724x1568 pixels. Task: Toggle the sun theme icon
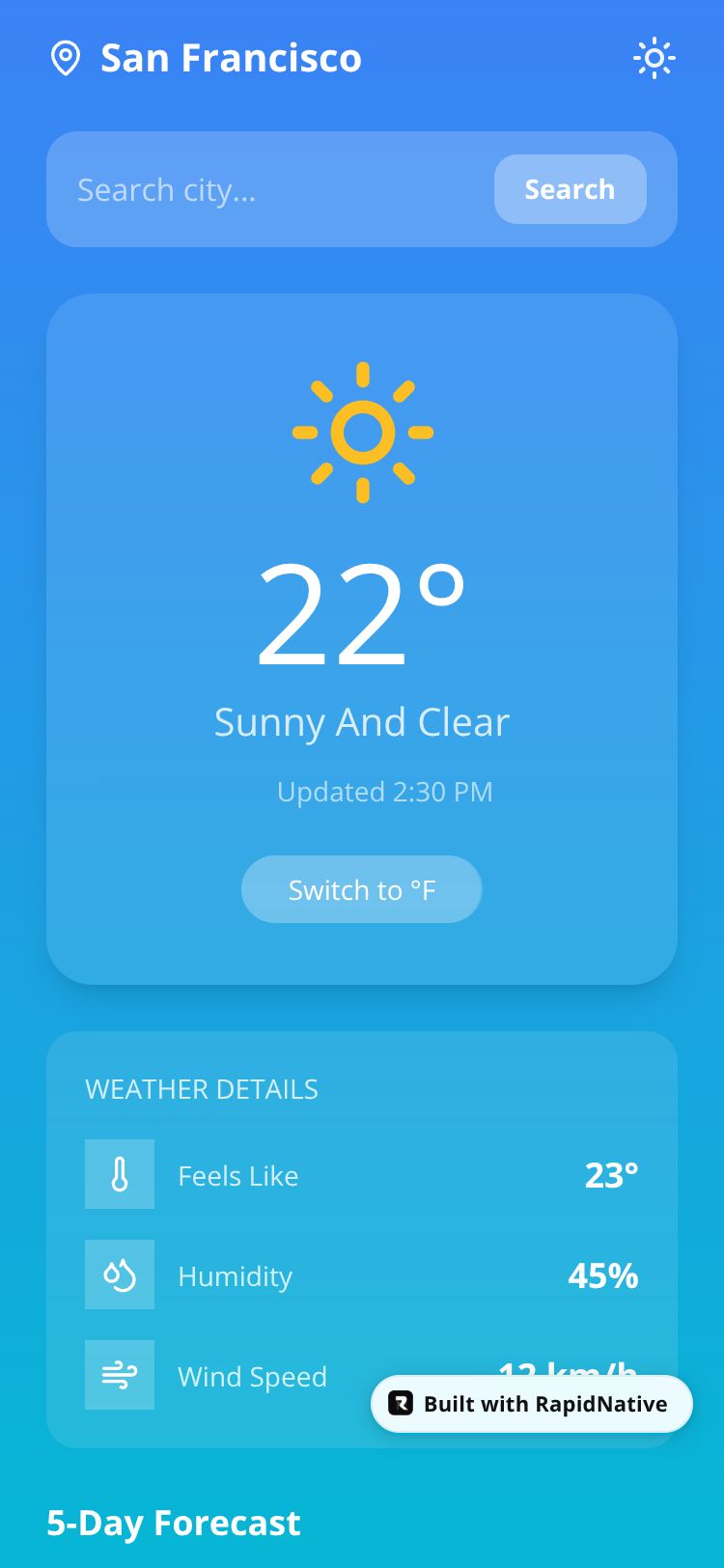tap(654, 58)
